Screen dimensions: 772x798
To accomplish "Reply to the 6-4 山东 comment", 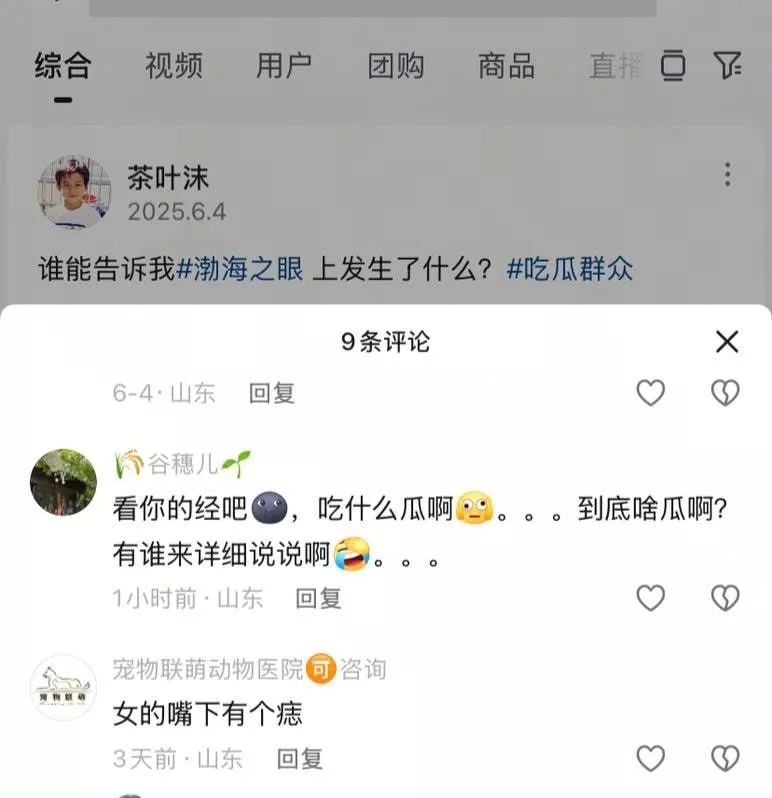I will coord(271,393).
